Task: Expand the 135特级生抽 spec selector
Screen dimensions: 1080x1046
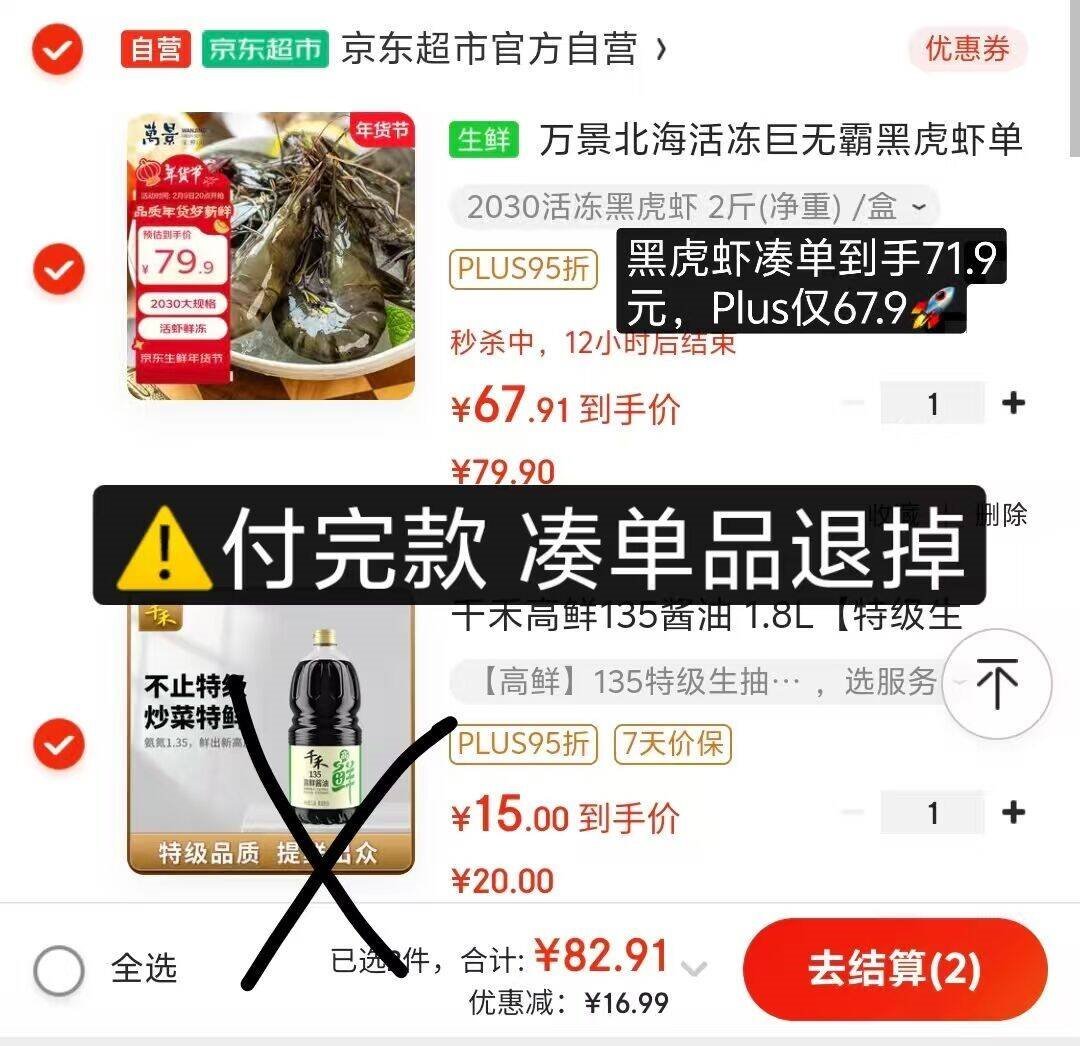Action: click(700, 682)
